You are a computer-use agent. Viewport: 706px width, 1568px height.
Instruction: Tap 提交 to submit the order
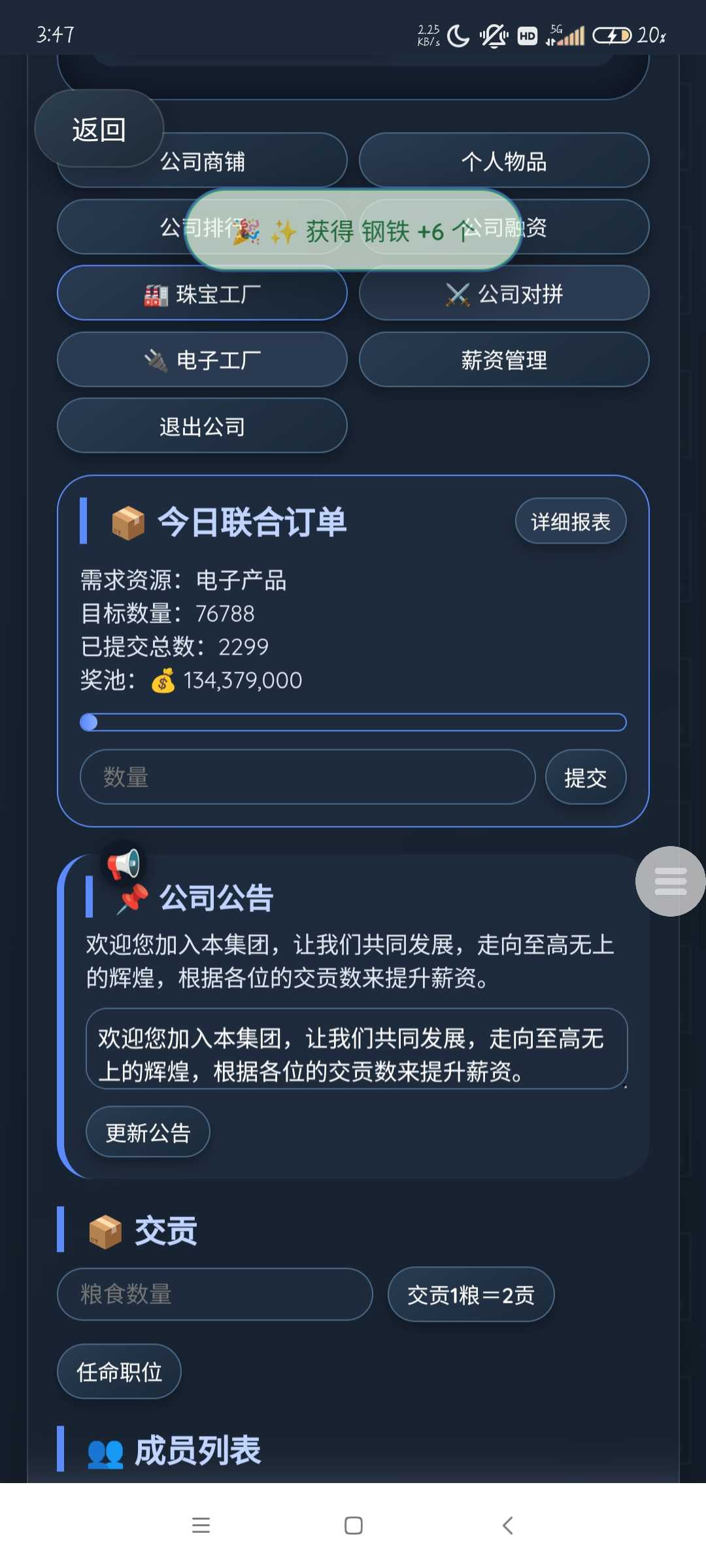[x=585, y=777]
